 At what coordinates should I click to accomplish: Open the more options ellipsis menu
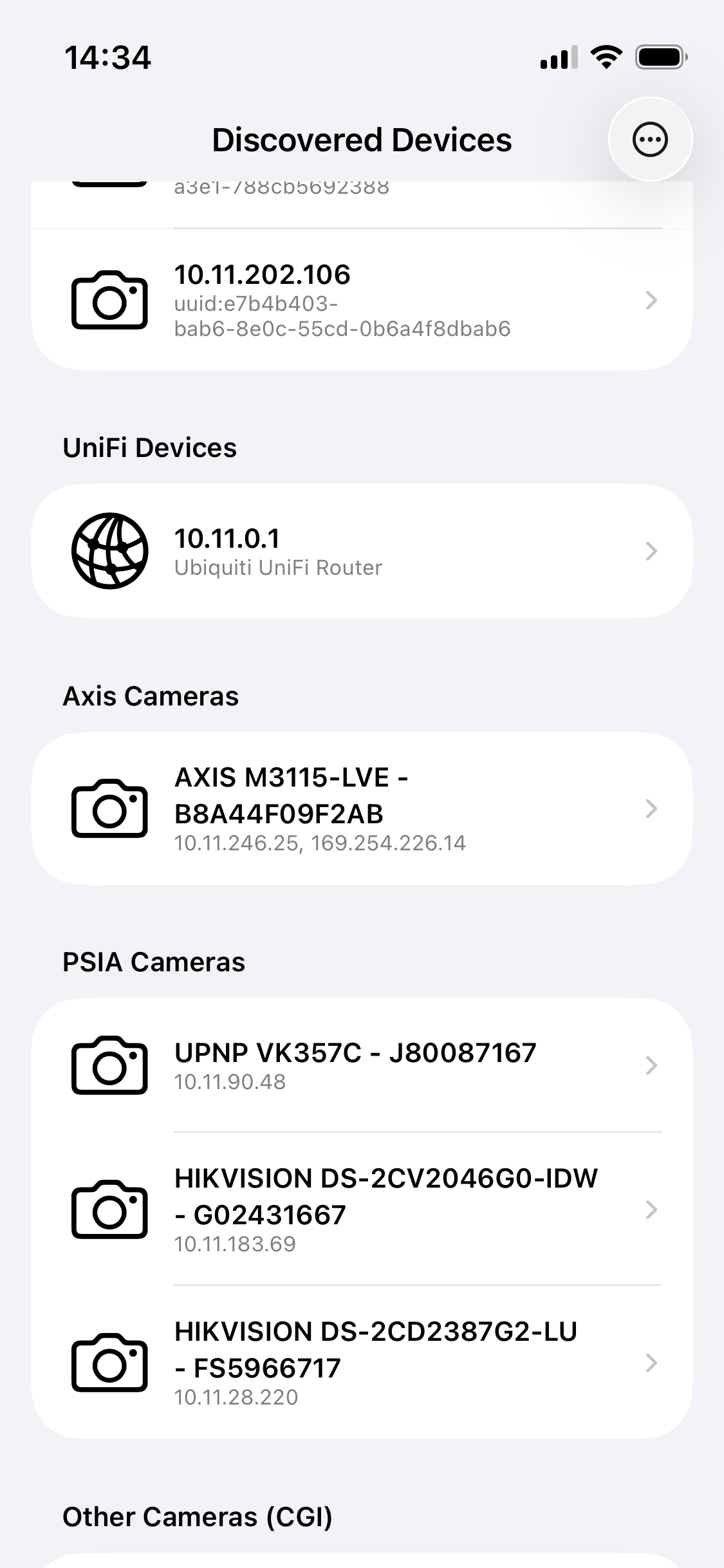click(650, 139)
